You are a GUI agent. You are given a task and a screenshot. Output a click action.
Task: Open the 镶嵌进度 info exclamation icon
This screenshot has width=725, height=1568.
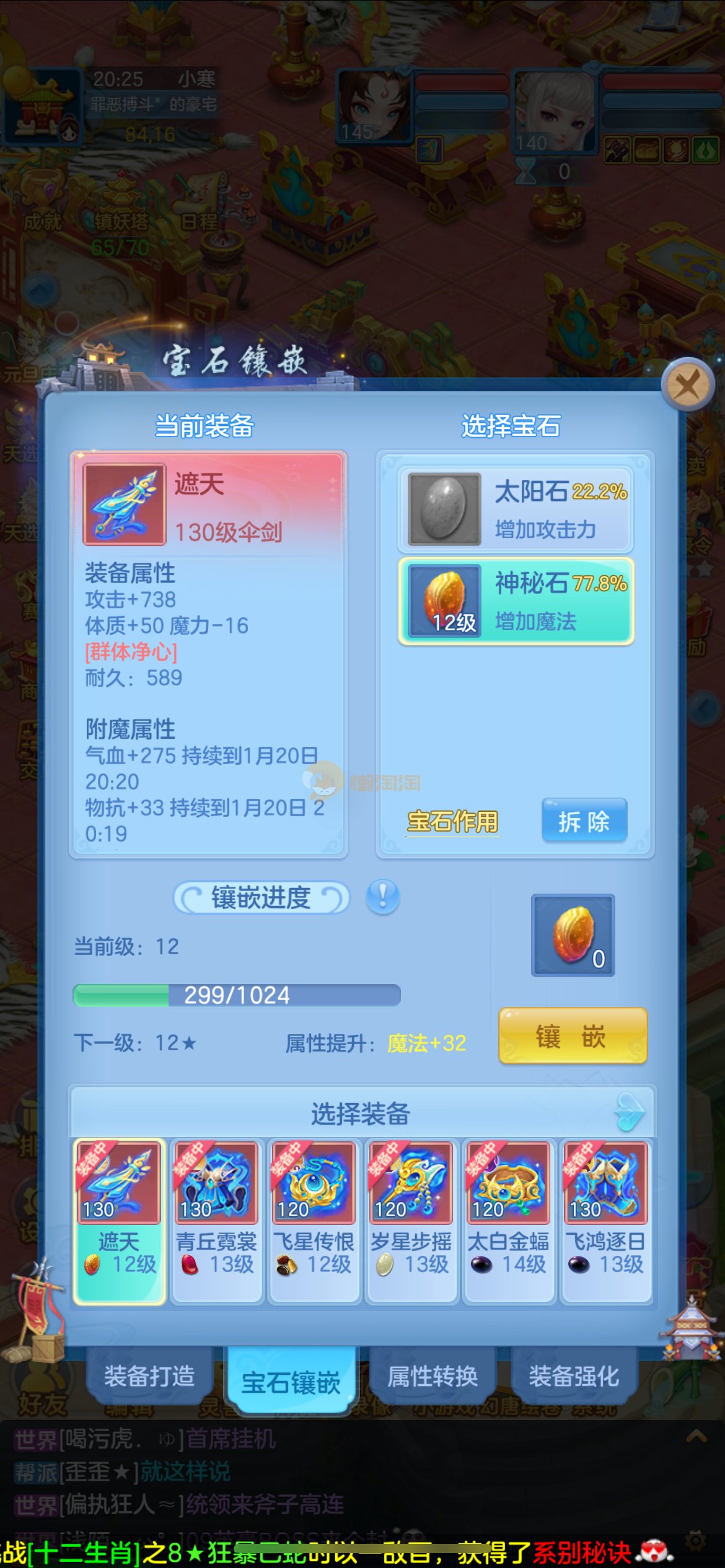[x=382, y=897]
